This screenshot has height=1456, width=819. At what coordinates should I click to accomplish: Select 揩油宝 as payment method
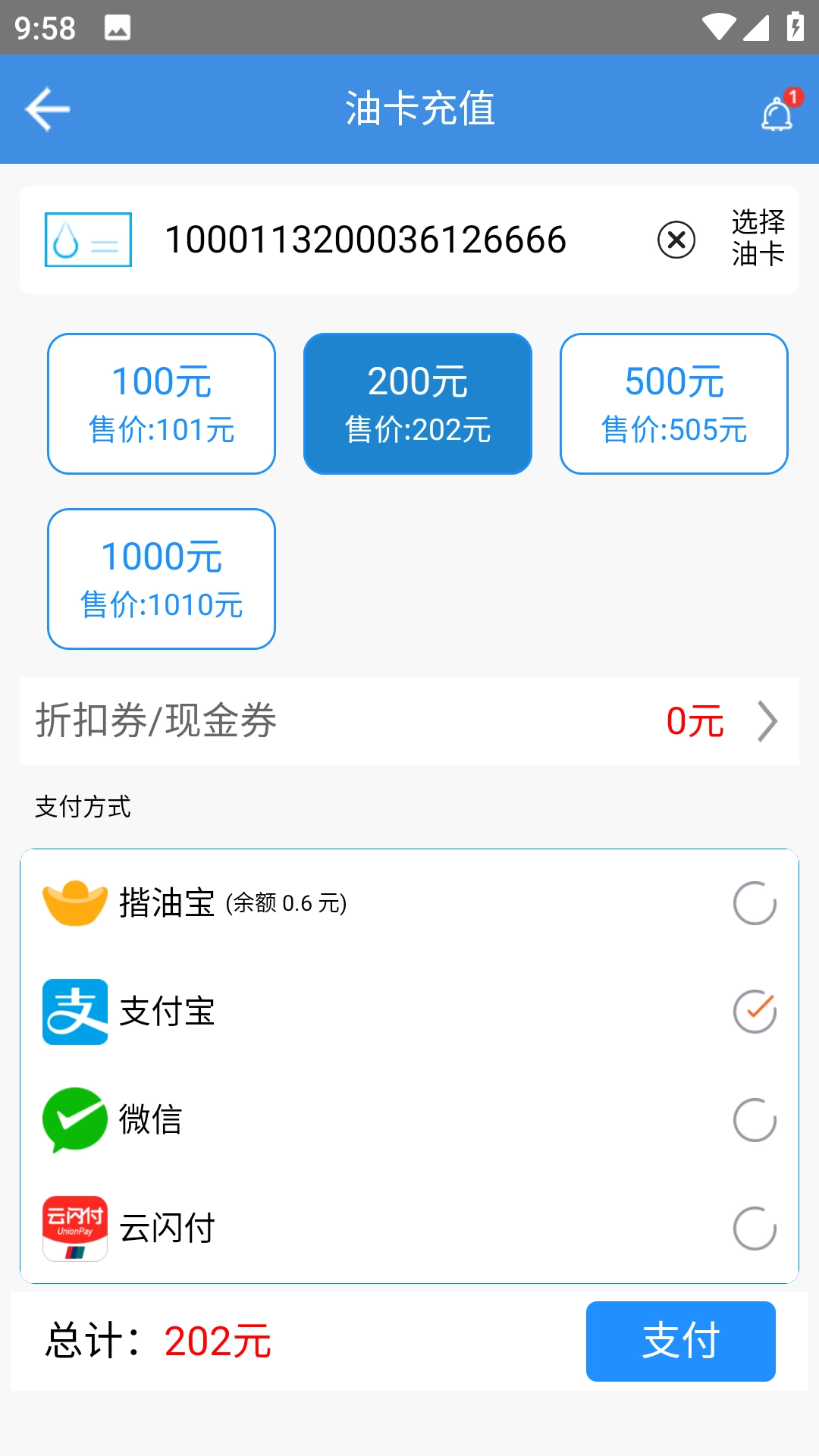[754, 903]
